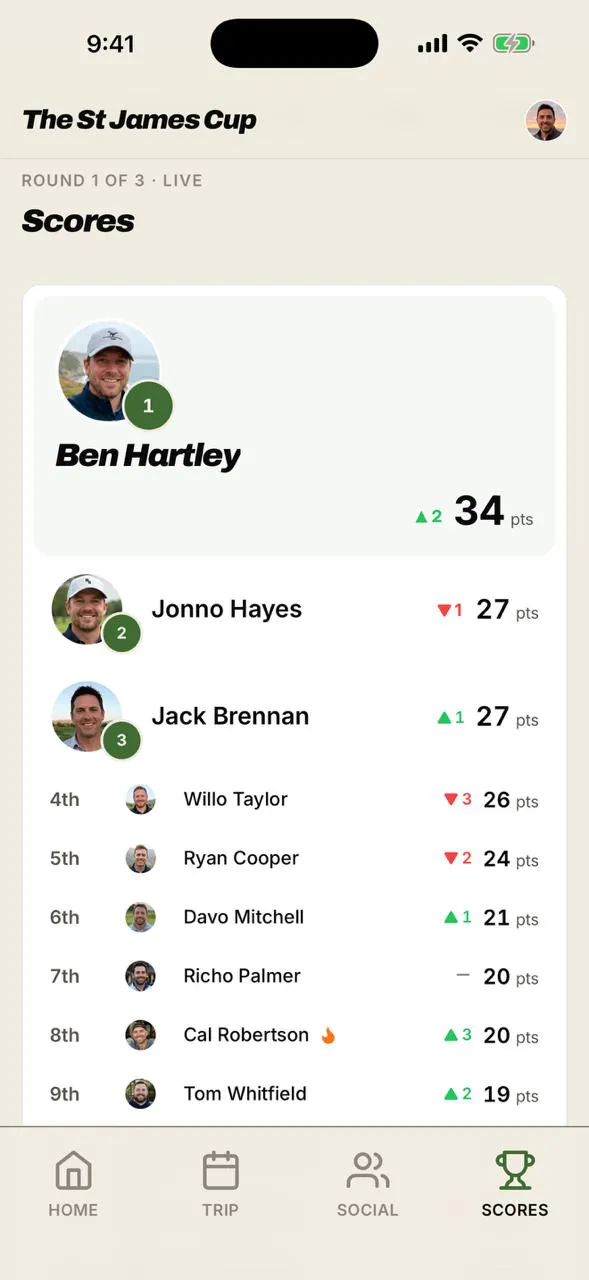Open Jonno Hayes's score row
The image size is (589, 1280).
pos(294,610)
